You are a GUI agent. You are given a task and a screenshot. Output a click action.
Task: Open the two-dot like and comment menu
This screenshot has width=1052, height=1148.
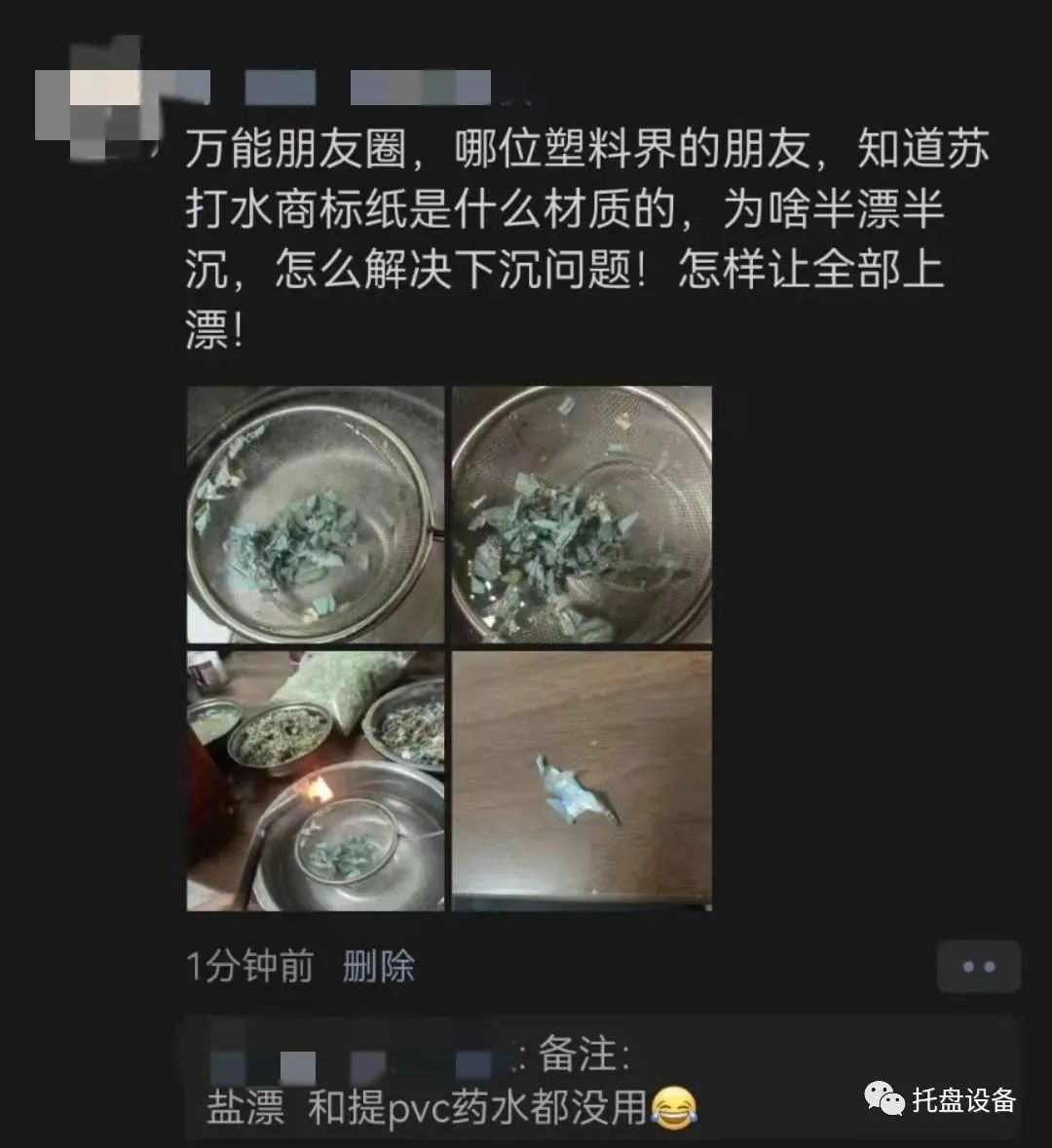tap(978, 967)
